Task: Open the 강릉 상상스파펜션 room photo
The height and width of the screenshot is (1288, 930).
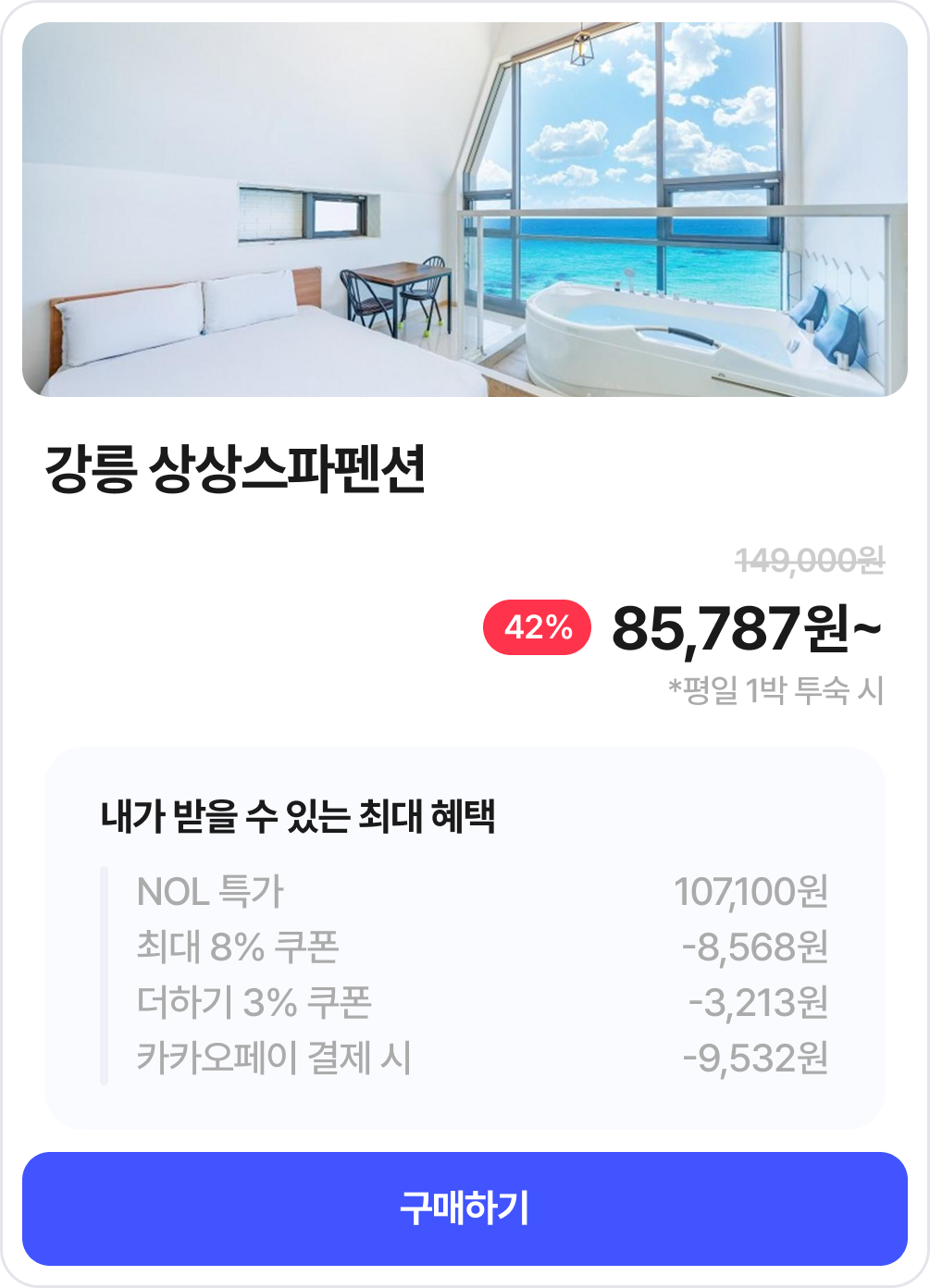Action: coord(465,210)
